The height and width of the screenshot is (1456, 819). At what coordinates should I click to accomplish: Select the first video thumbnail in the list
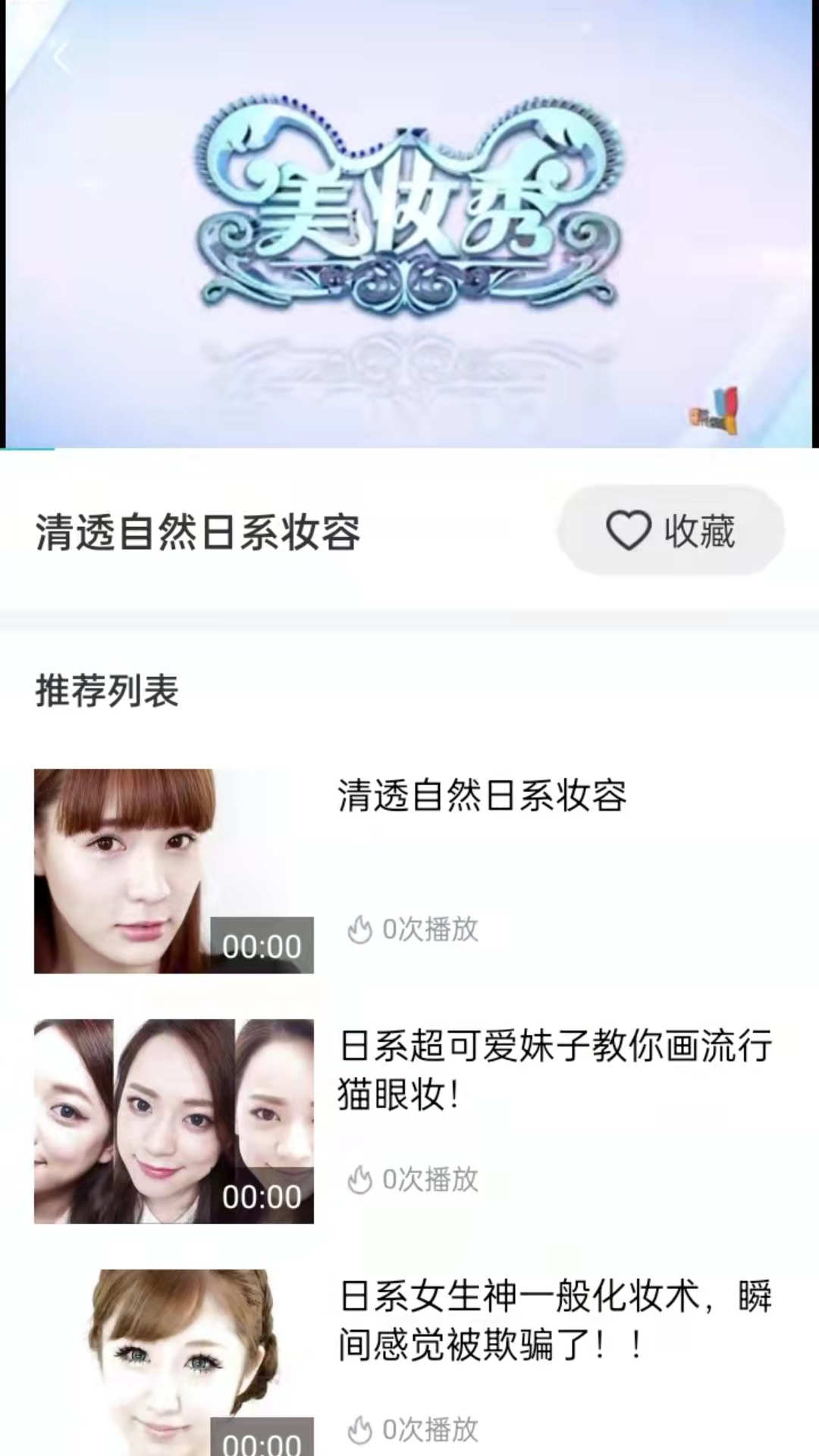pyautogui.click(x=173, y=869)
